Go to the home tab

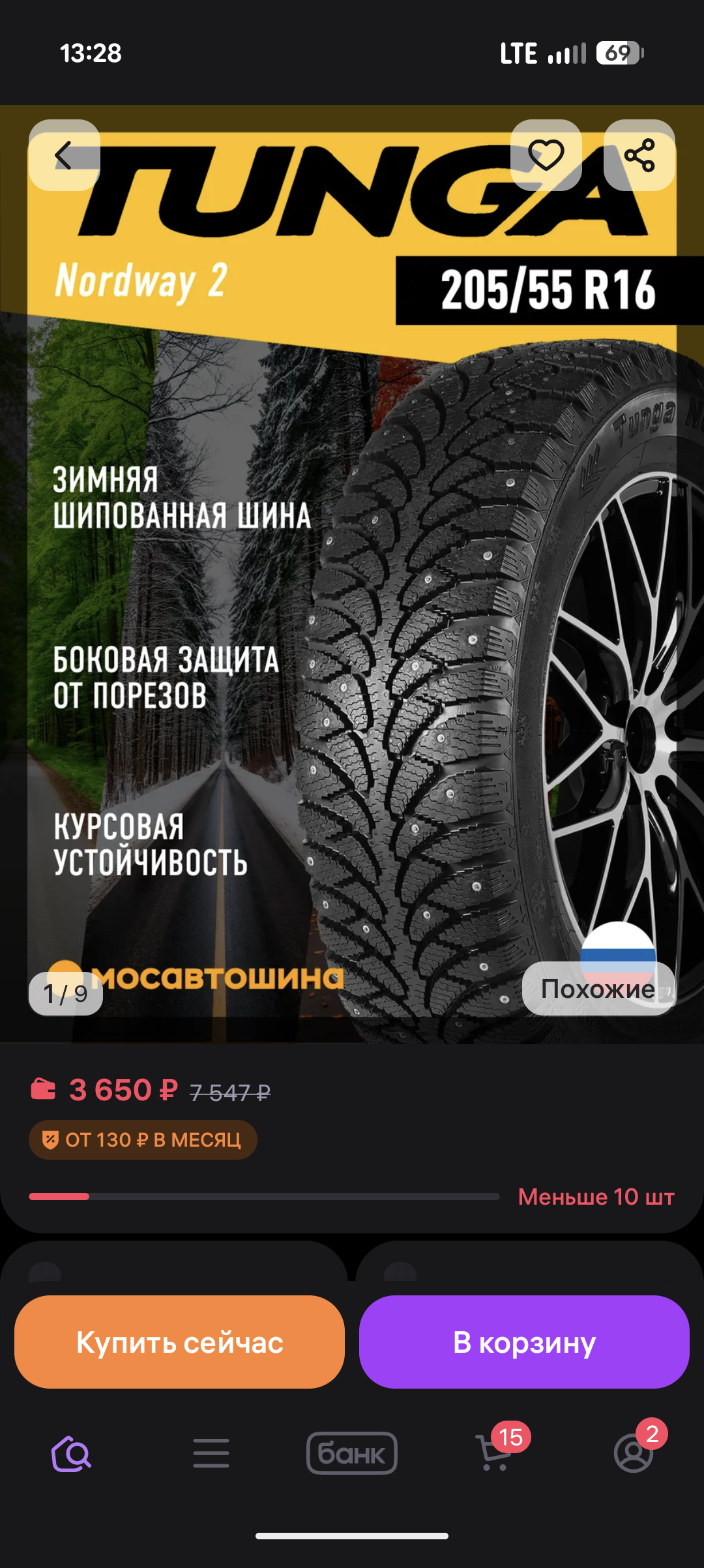(71, 1454)
